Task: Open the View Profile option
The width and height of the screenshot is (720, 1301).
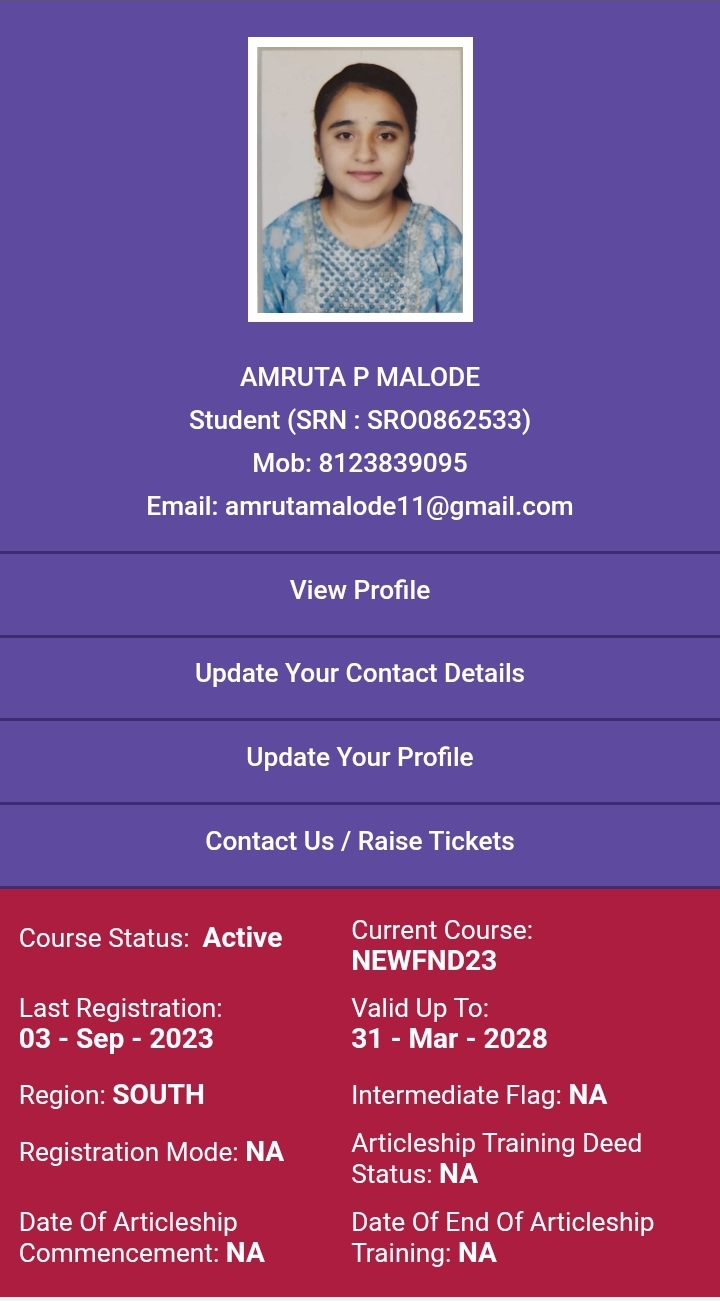Action: [x=360, y=590]
